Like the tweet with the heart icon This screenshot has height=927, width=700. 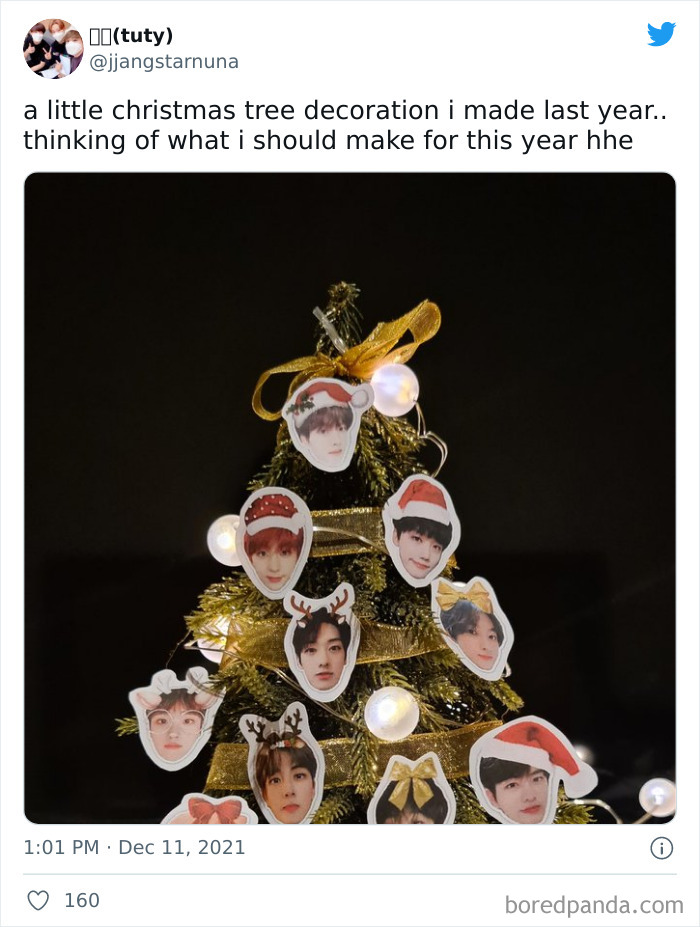tap(38, 900)
